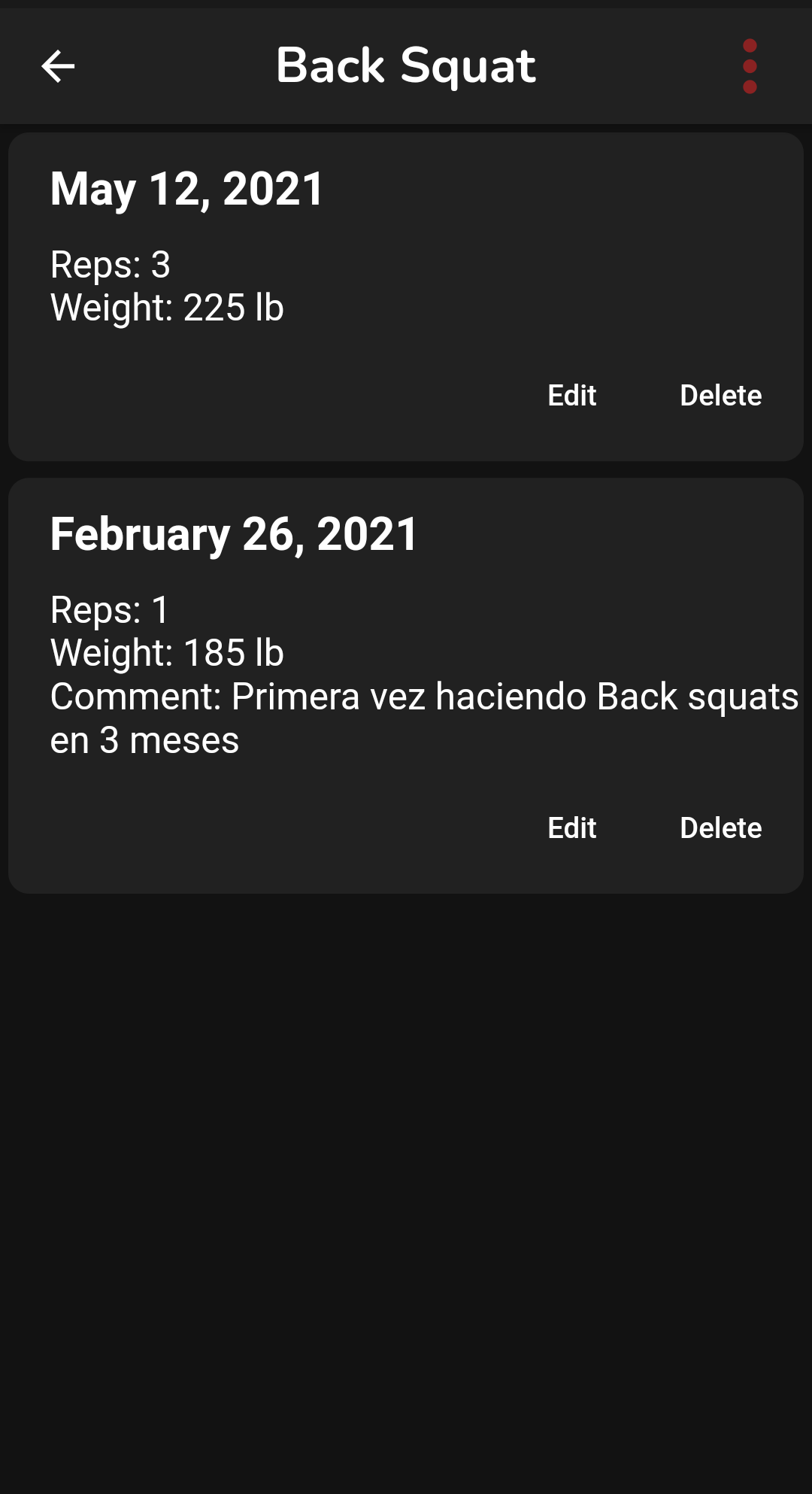812x1494 pixels.
Task: Click the Reps: 3 text line
Action: [110, 265]
